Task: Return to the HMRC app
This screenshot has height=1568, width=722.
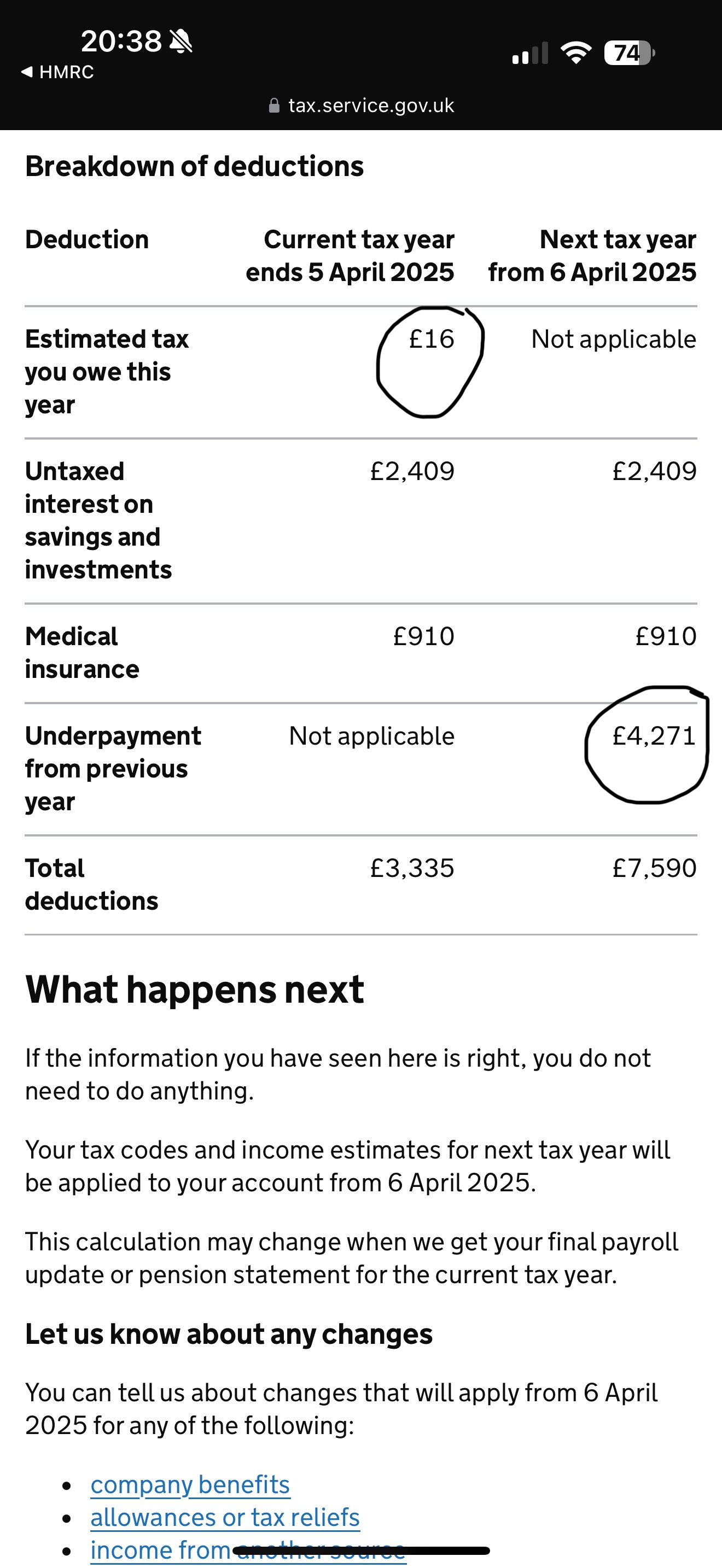Action: click(57, 72)
